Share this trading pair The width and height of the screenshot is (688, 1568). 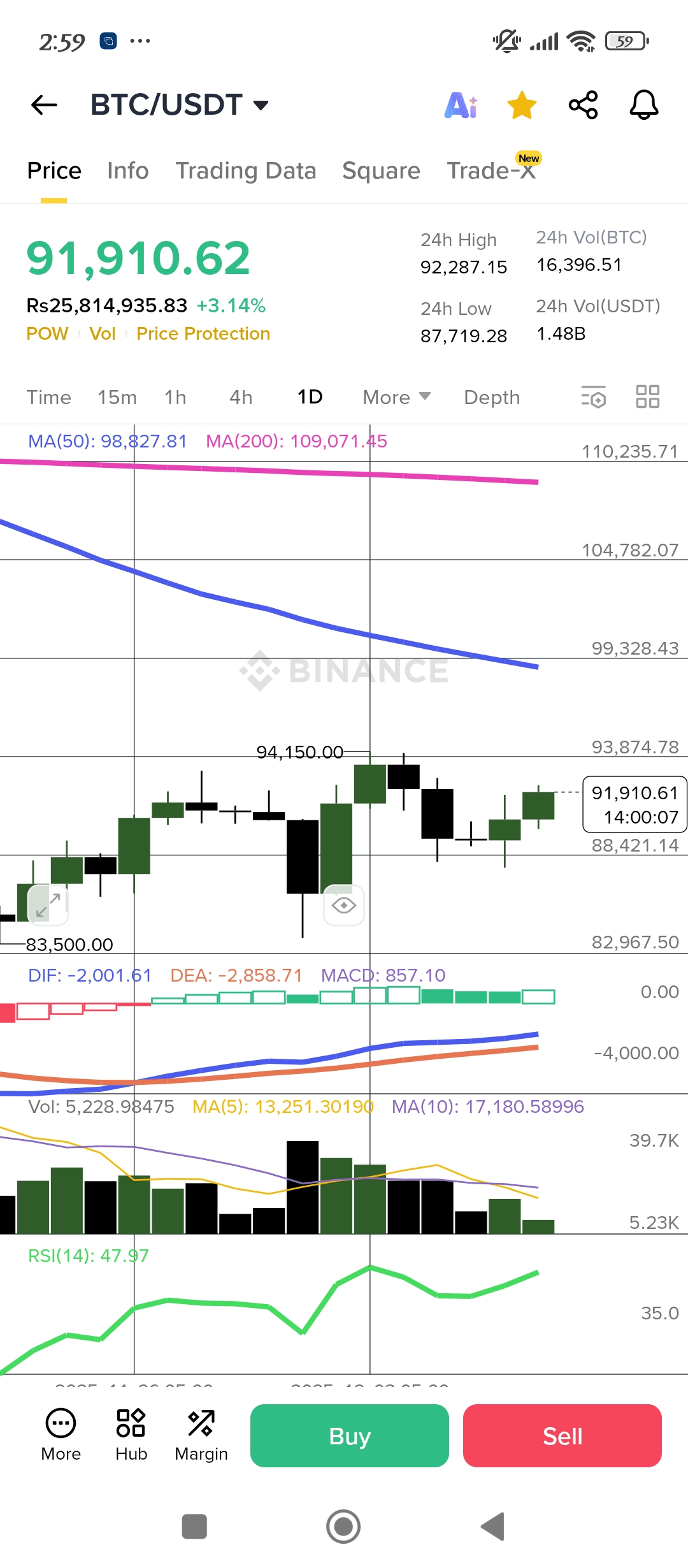[x=583, y=105]
